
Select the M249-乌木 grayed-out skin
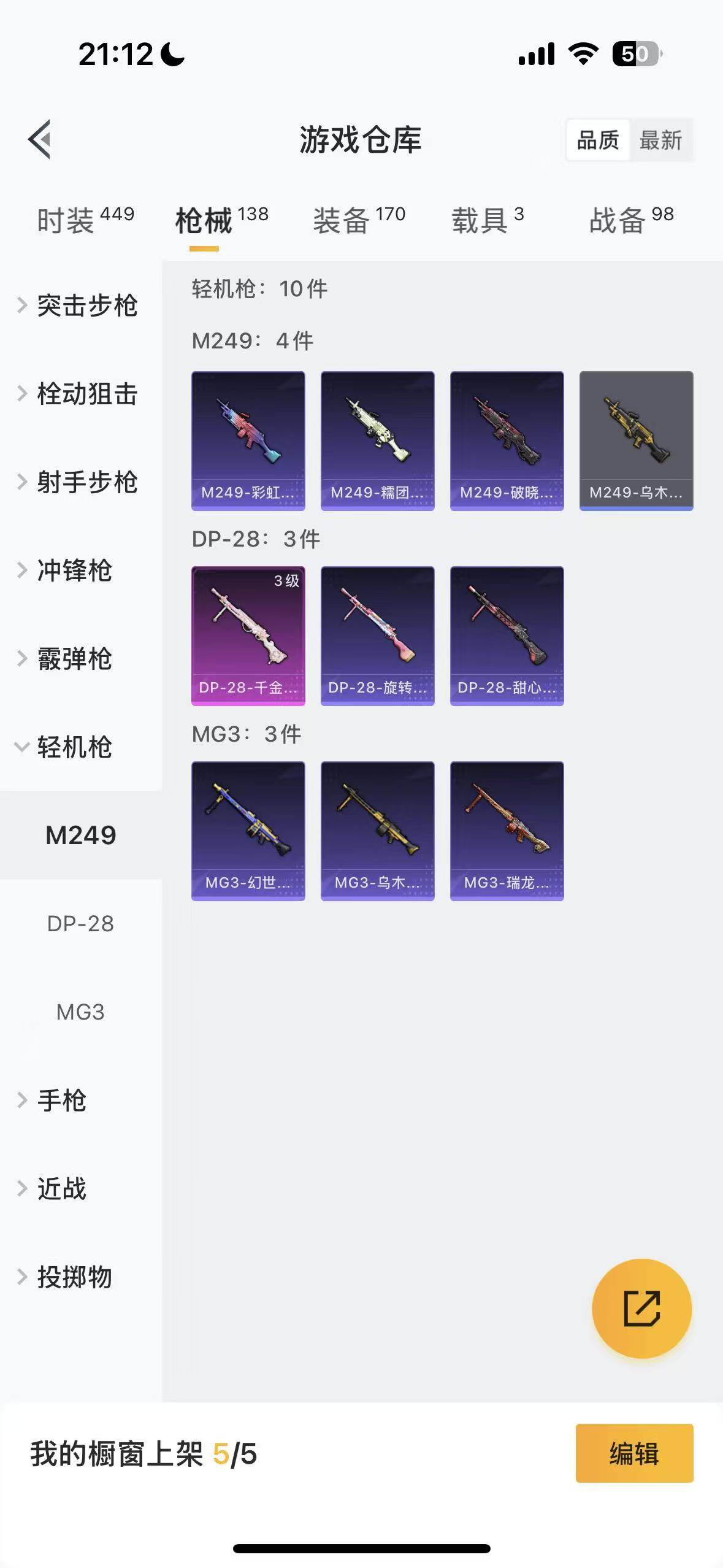pyautogui.click(x=636, y=440)
